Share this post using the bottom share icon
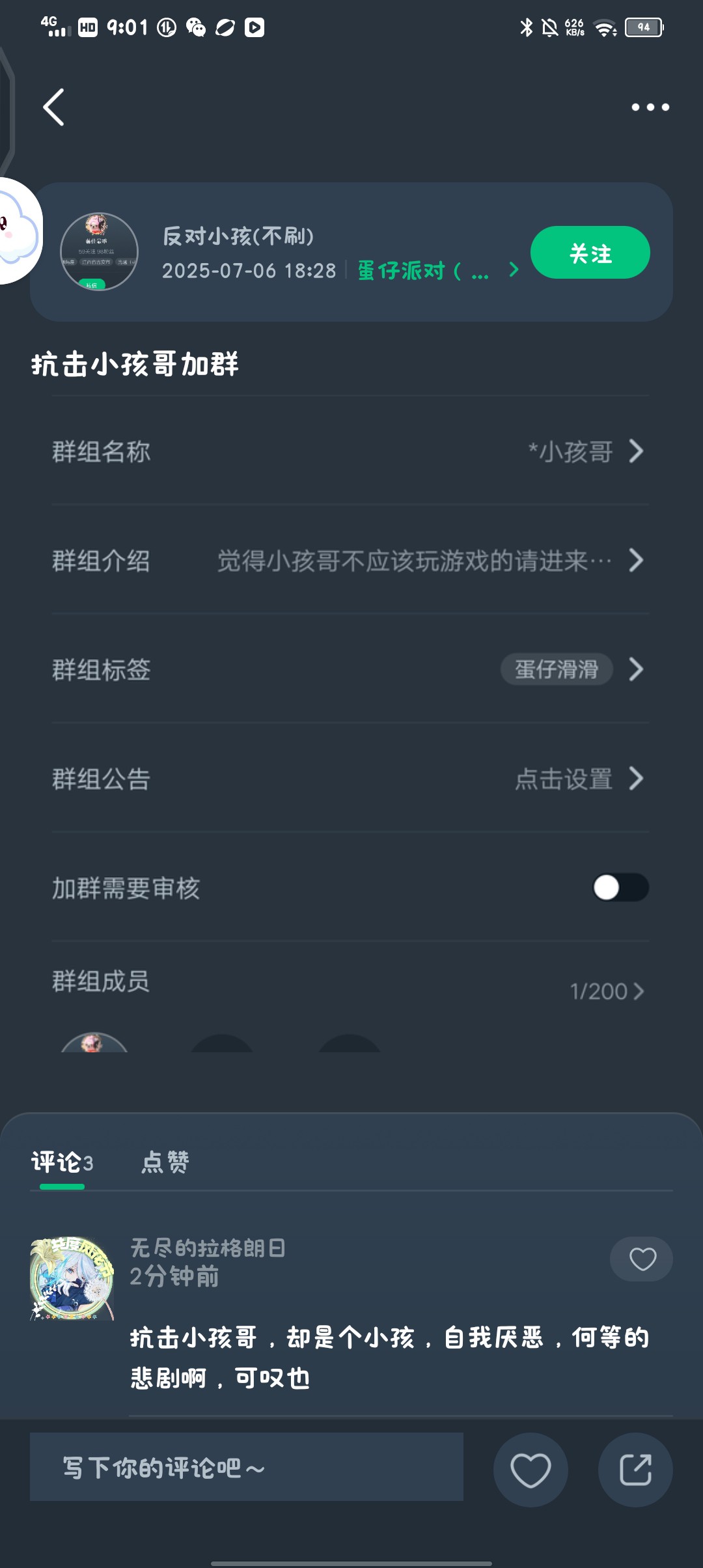Screen dimensions: 703x1568 [x=635, y=1470]
